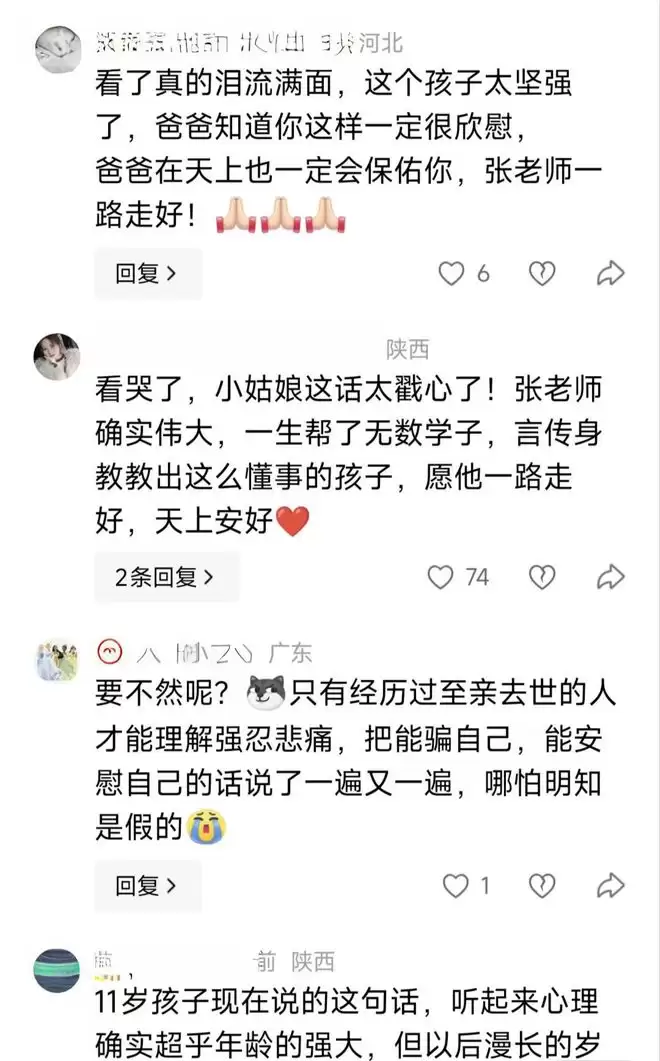Dislike the Guangdong user's comment
The image size is (660, 1061).
(x=541, y=885)
